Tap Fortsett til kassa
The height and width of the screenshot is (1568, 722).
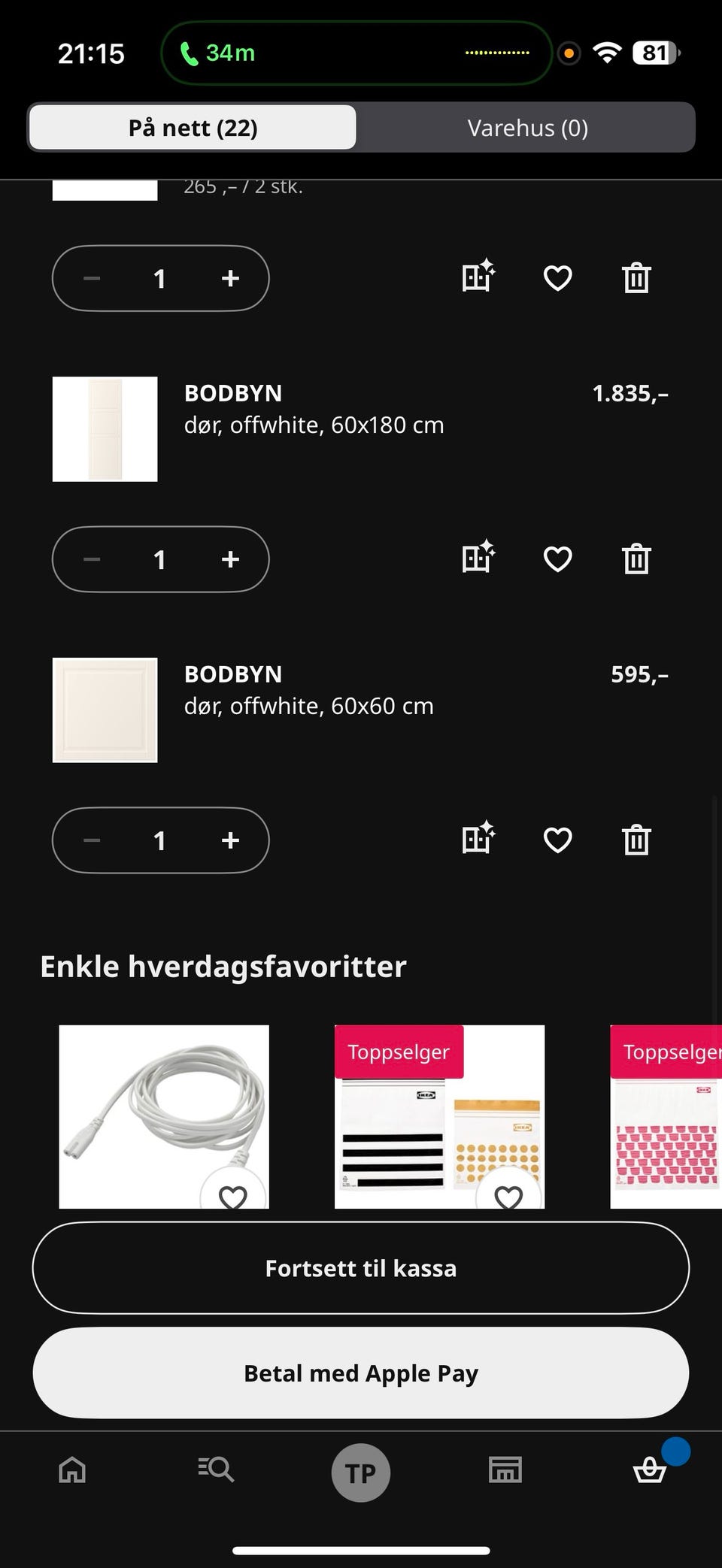pos(361,1268)
